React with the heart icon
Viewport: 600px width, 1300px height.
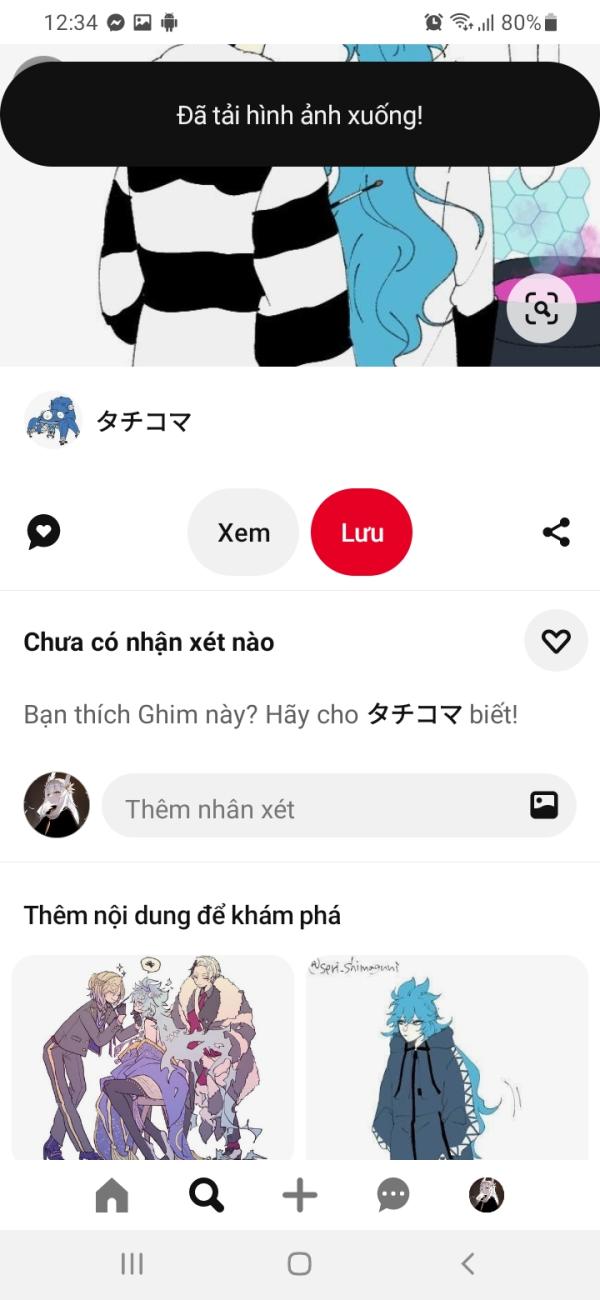click(555, 641)
